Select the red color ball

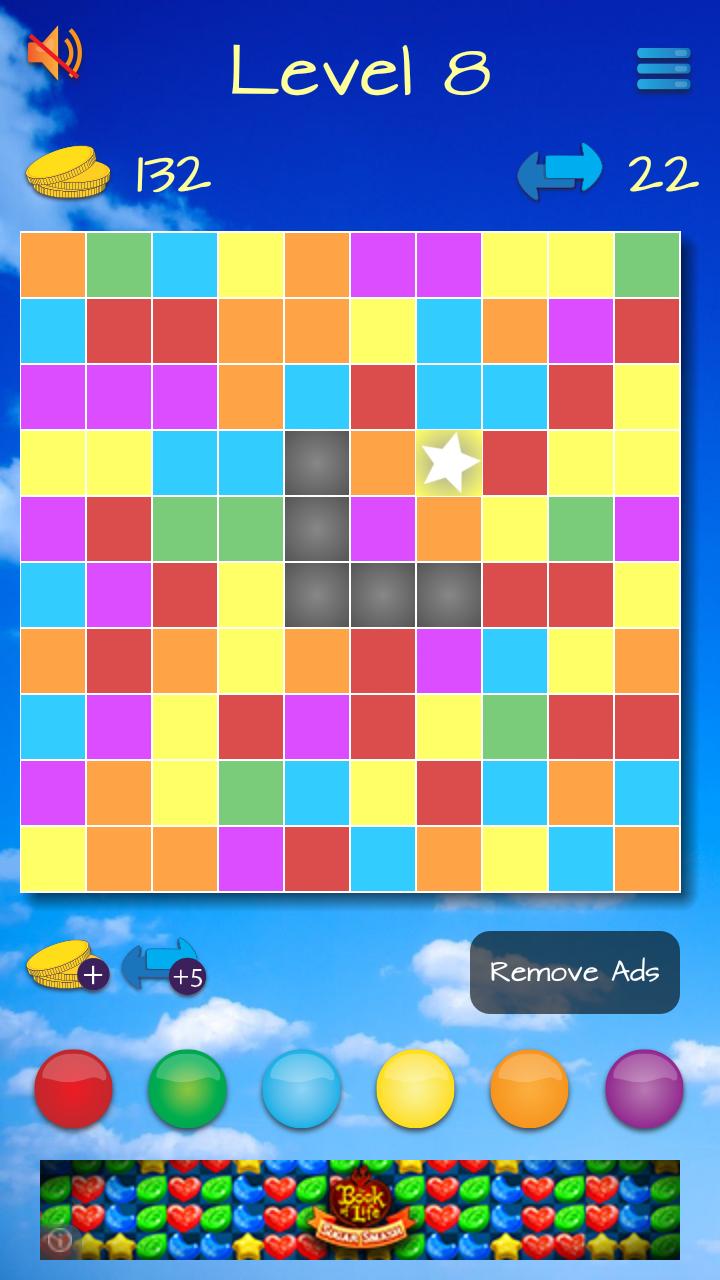point(73,1089)
